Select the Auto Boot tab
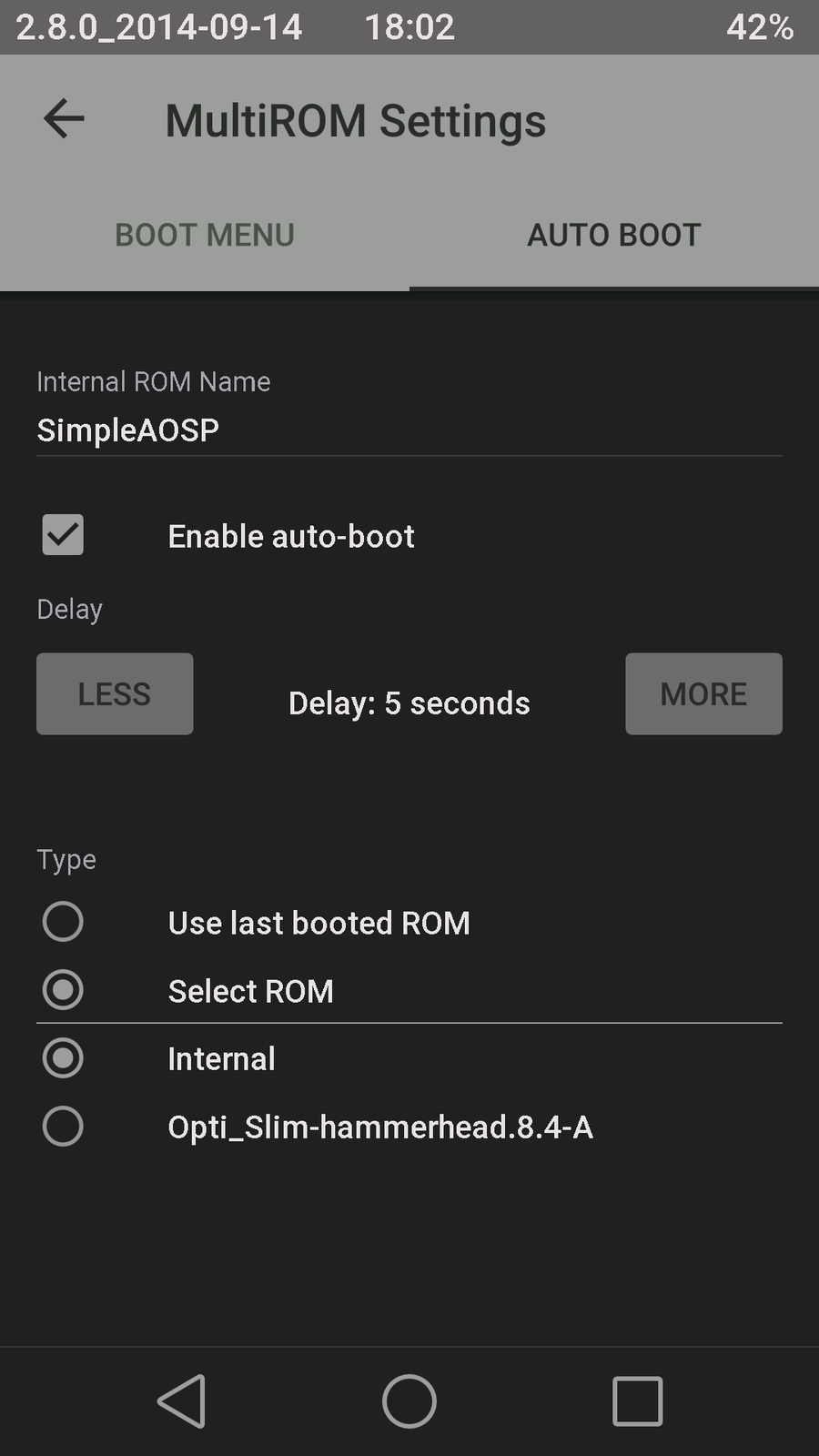The width and height of the screenshot is (819, 1456). [614, 235]
